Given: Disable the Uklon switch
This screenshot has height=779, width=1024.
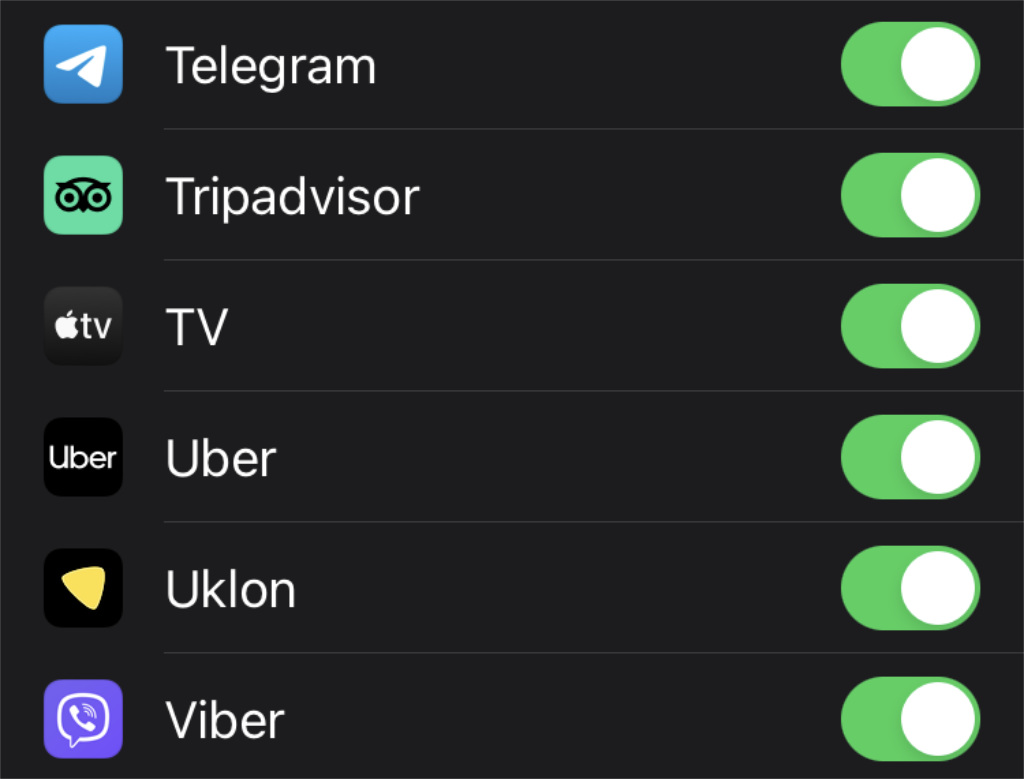Looking at the screenshot, I should point(910,589).
